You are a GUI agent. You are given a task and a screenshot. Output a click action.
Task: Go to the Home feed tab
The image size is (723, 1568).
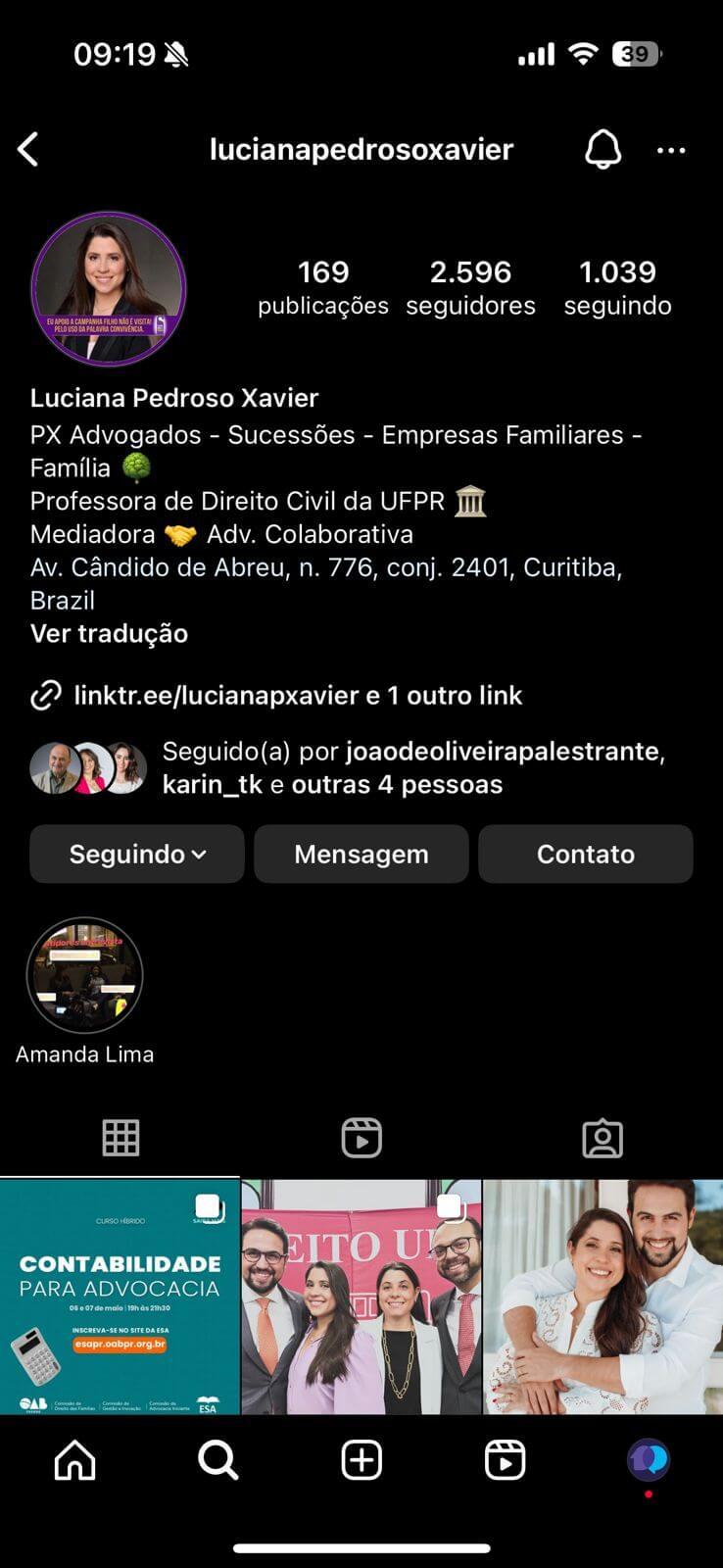tap(75, 1460)
